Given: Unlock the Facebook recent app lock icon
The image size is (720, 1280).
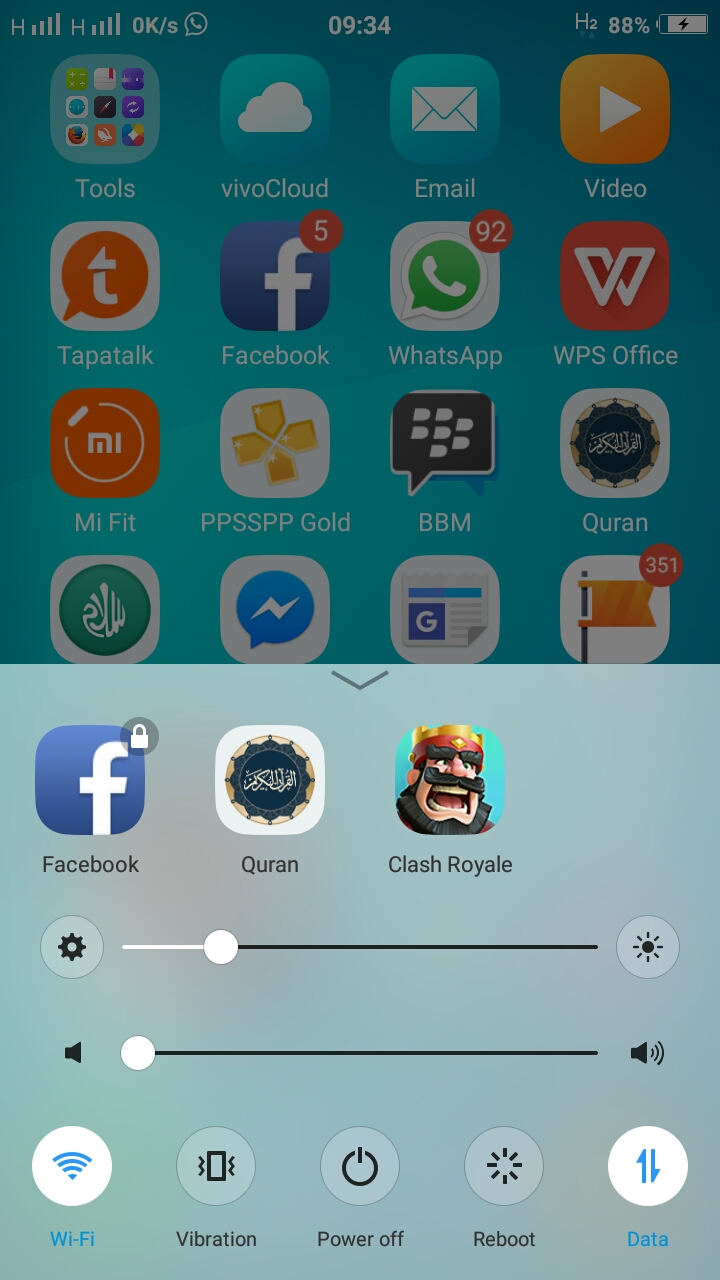Looking at the screenshot, I should (139, 737).
